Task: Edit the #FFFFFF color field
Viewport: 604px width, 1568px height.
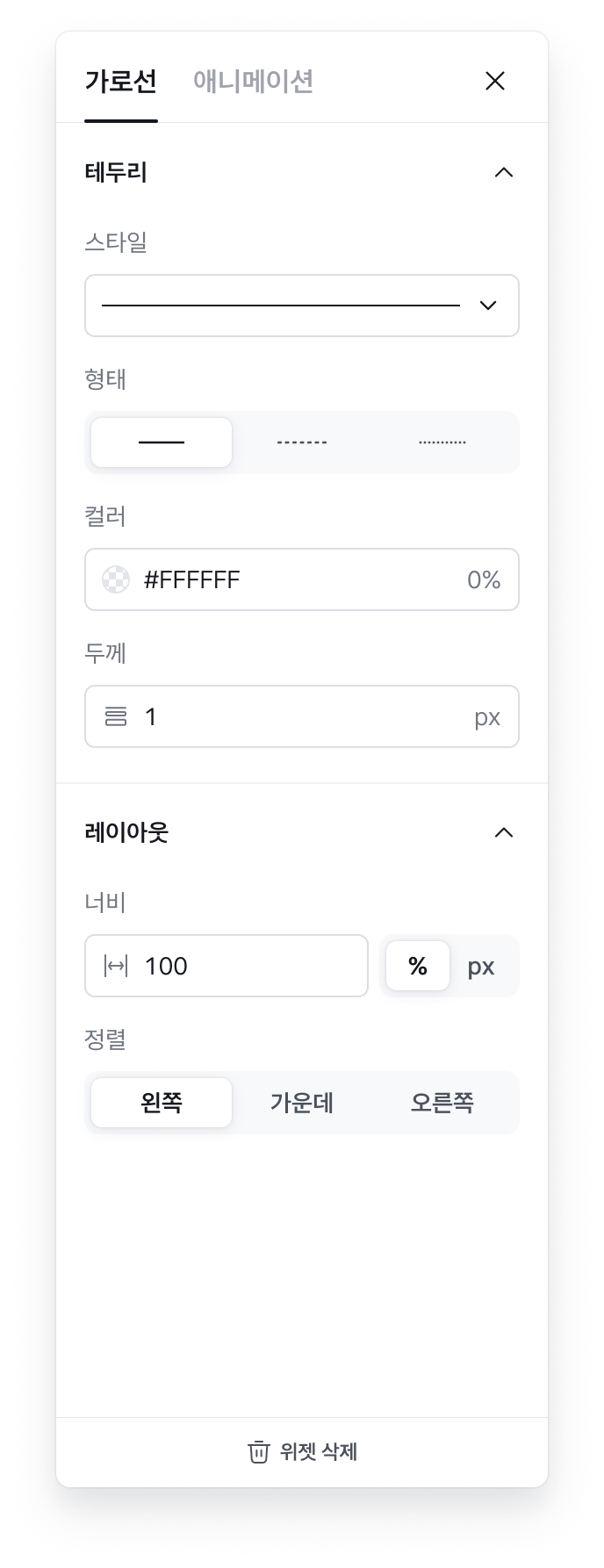Action: point(302,579)
